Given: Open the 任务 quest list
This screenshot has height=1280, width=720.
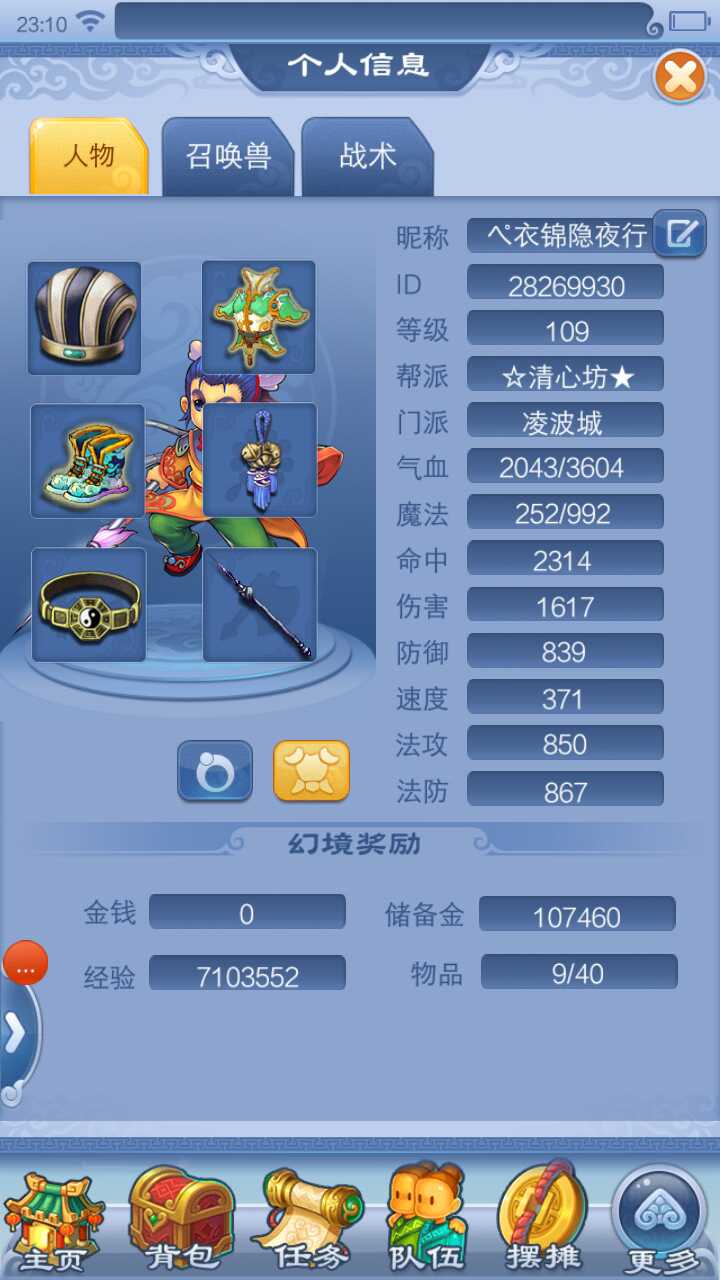Looking at the screenshot, I should point(312,1220).
